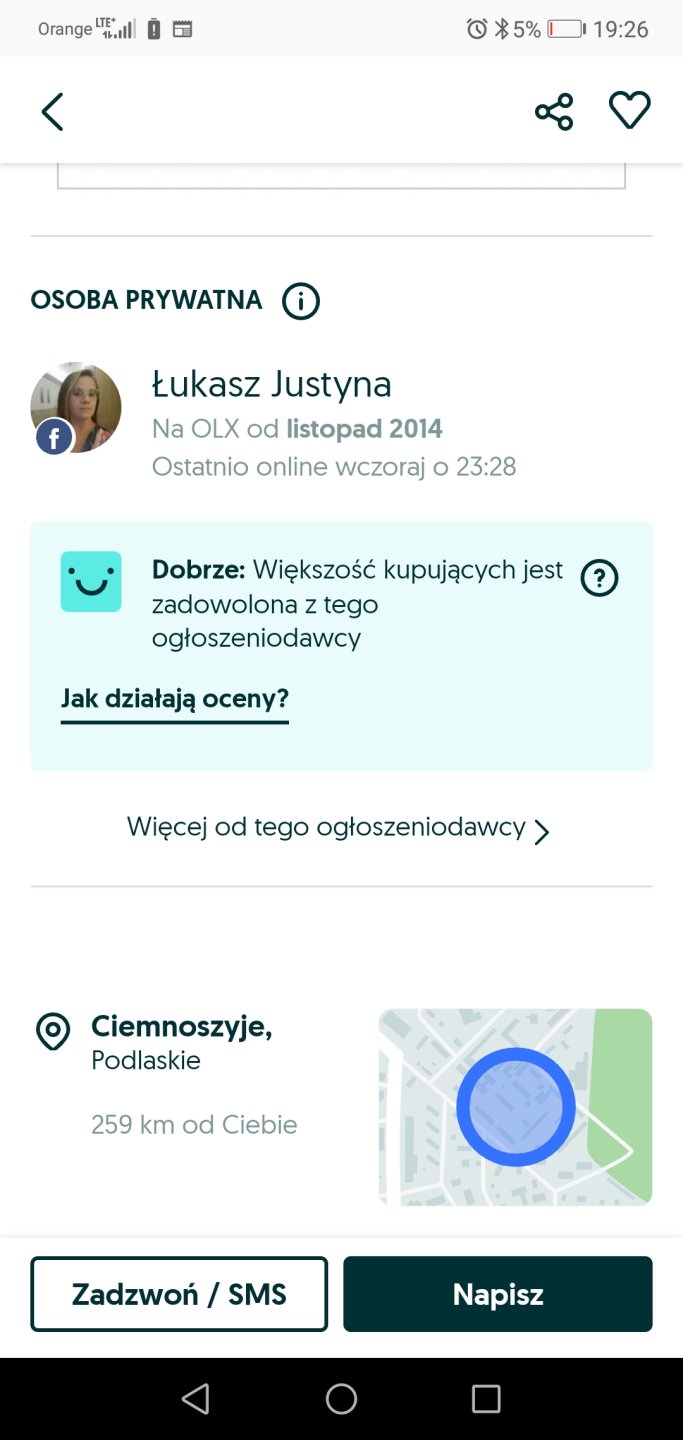Image resolution: width=683 pixels, height=1440 pixels.
Task: Tap the question mark in the ratings box
Action: 599,578
